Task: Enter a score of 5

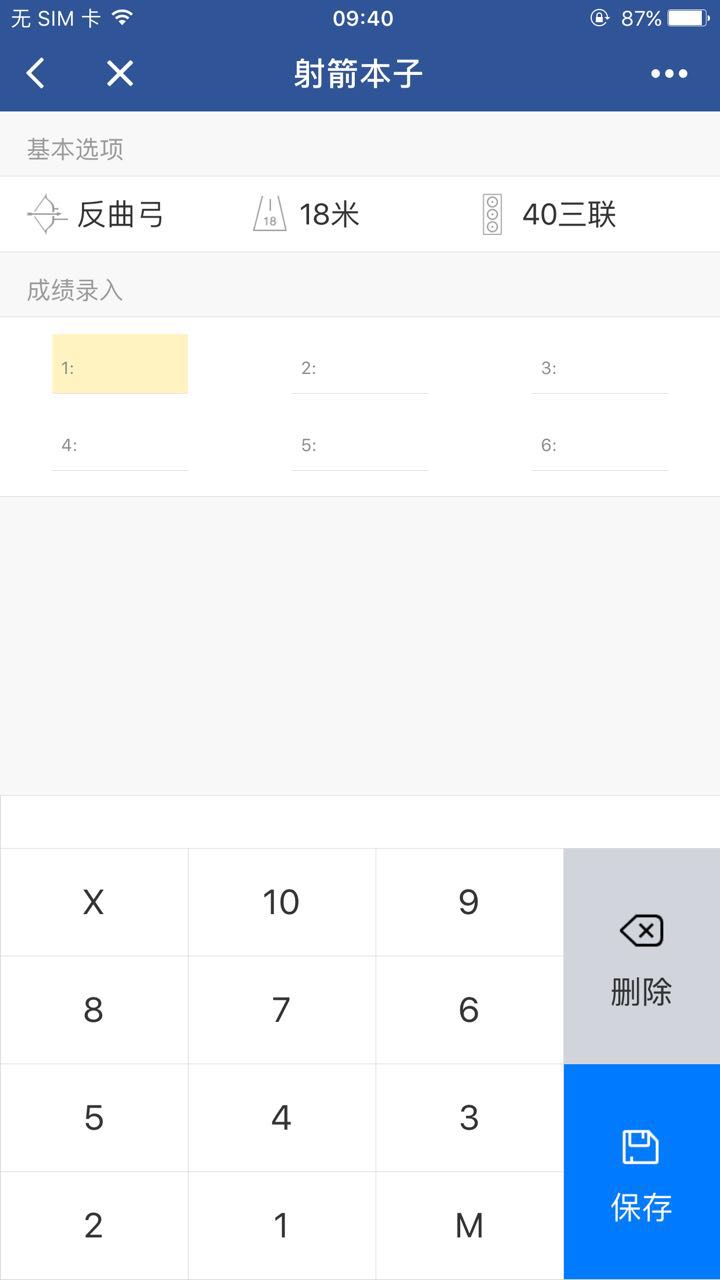Action: pos(94,1117)
